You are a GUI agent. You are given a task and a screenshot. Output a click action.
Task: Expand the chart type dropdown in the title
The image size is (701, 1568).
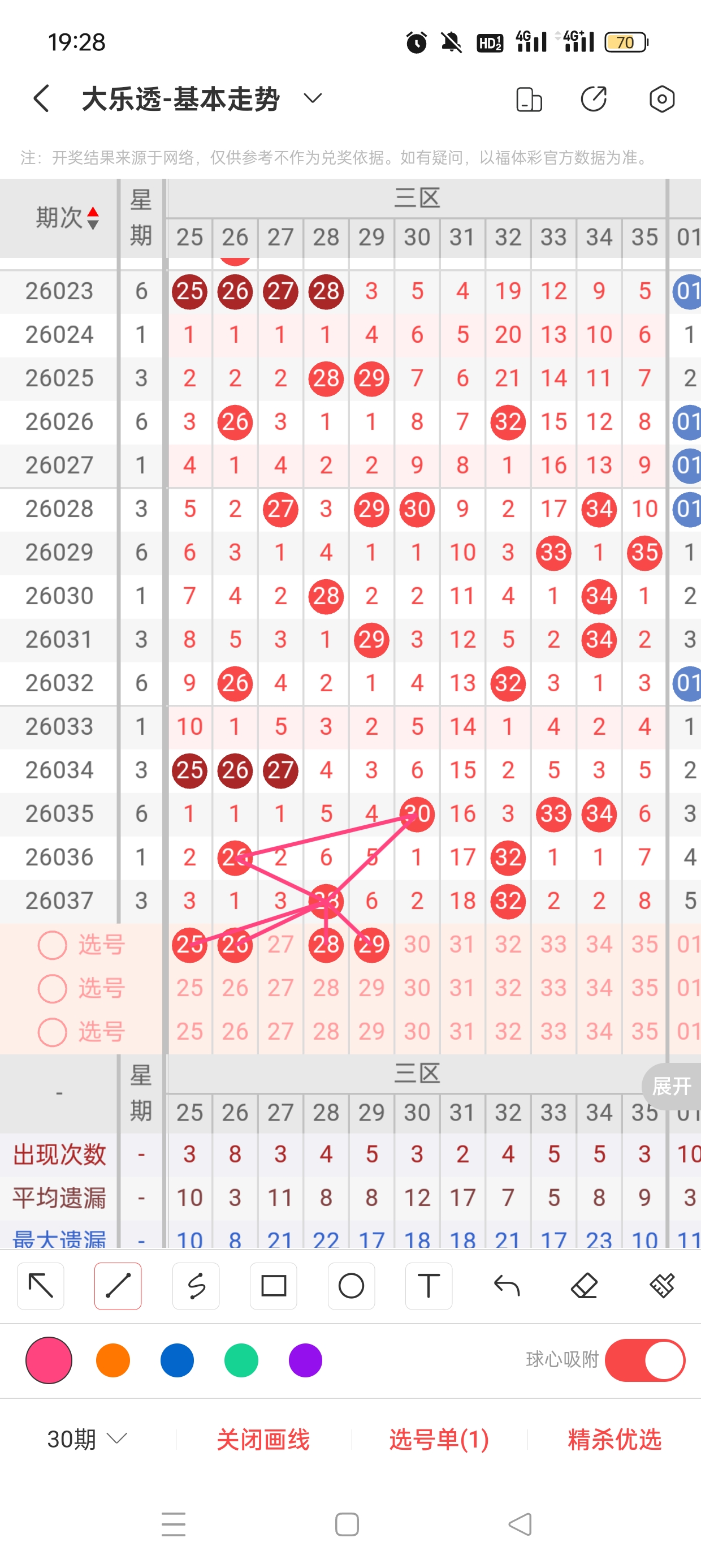[313, 98]
